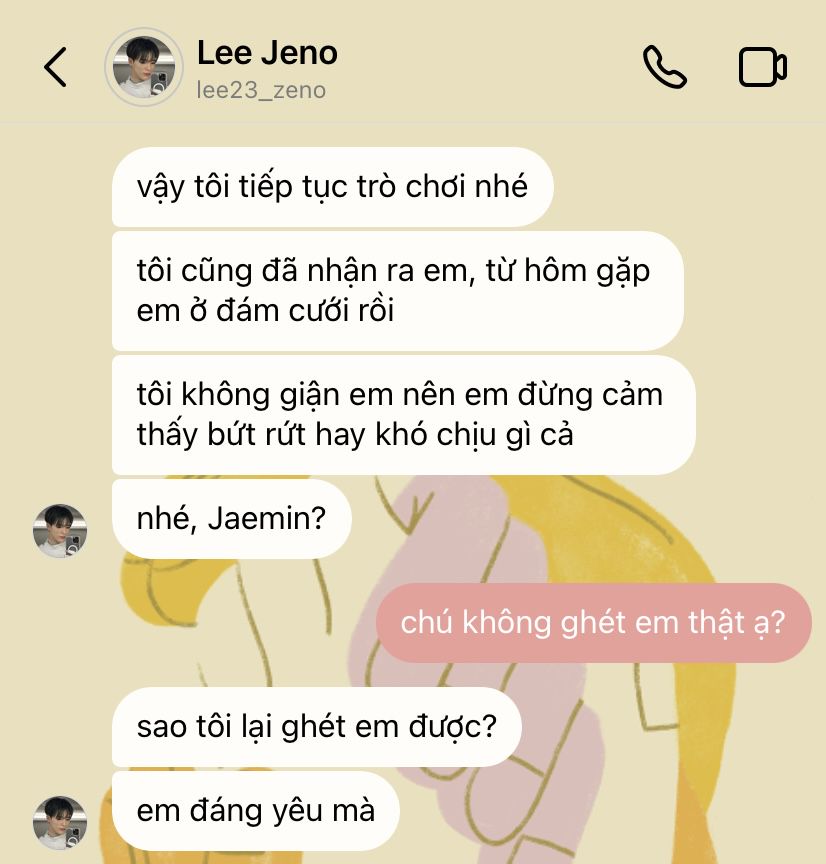
Task: Tap the avatar beside "em đáng yêu mà"
Action: [60, 822]
